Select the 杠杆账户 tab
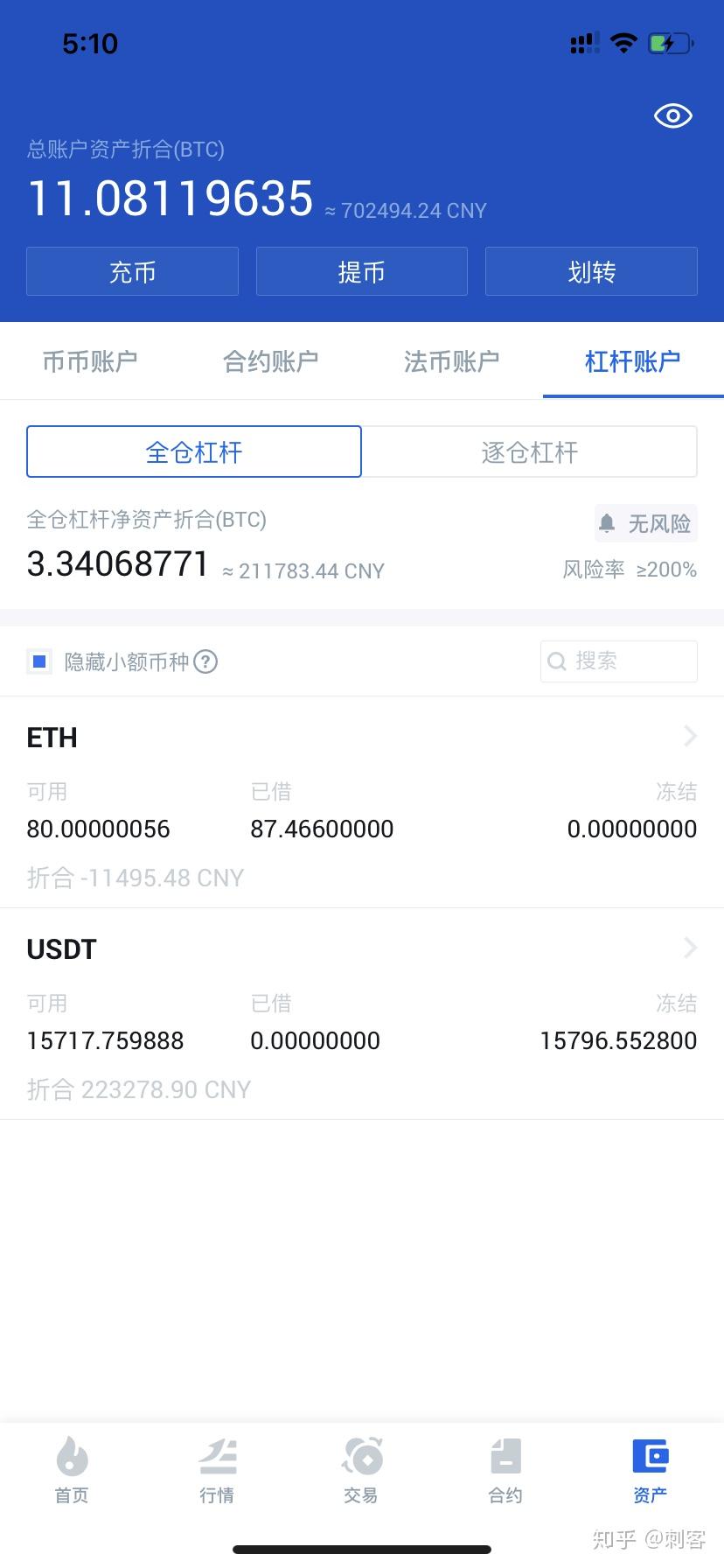Viewport: 724px width, 1568px height. coord(632,360)
